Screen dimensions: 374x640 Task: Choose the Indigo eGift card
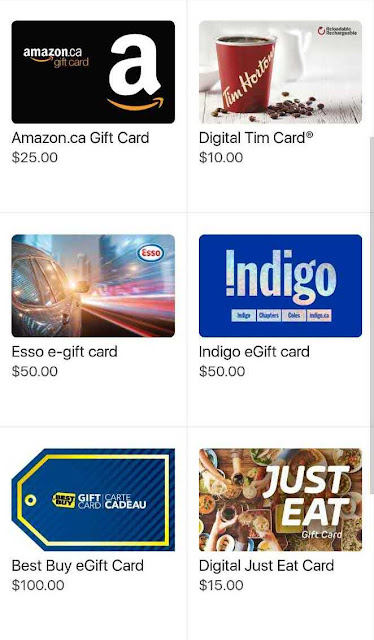(280, 286)
